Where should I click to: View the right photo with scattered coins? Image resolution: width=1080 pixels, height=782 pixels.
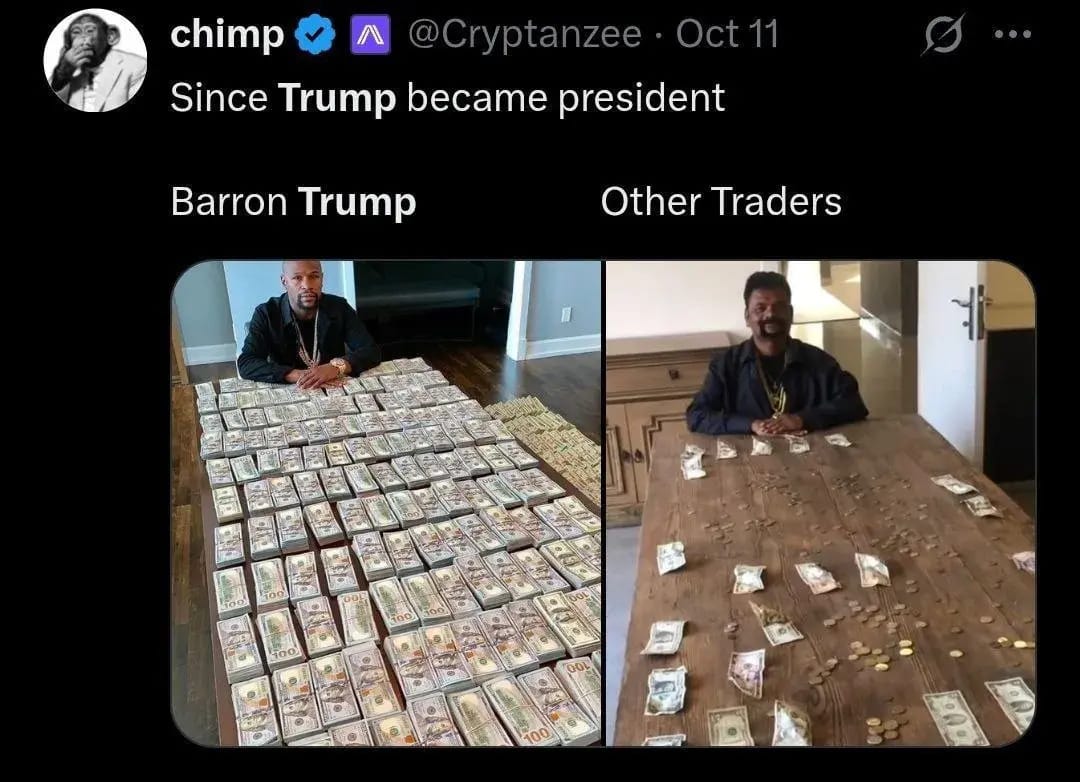point(820,503)
